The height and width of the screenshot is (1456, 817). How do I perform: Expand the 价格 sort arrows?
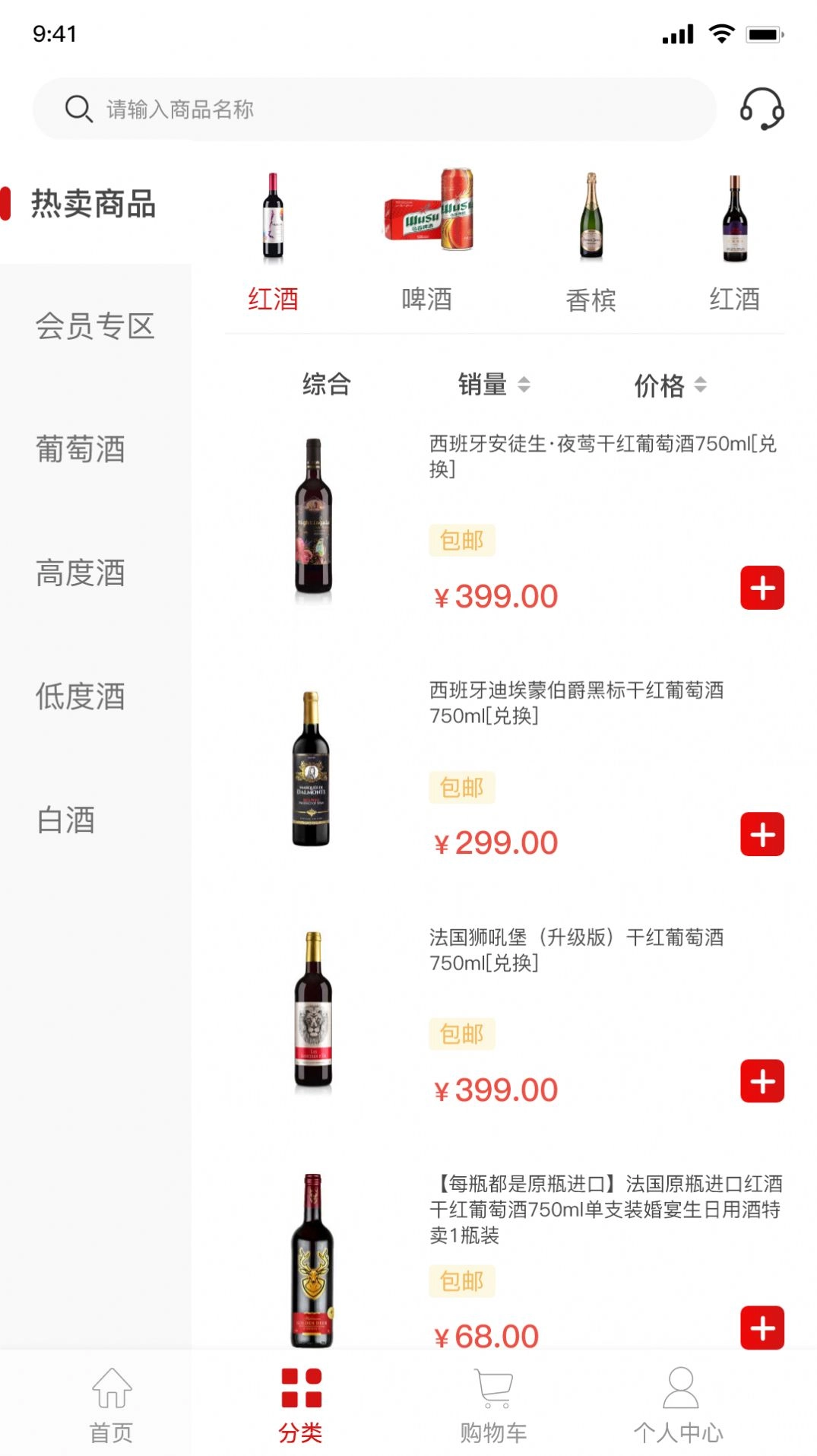coord(703,385)
